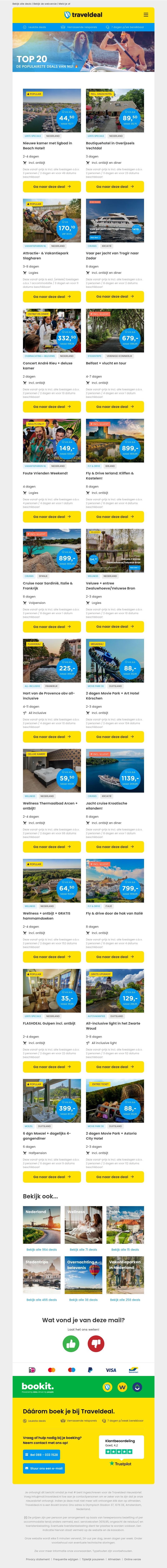167x1568 pixels.
Task: Call customer service at 088 - 033 1526
Action: 44,1455
